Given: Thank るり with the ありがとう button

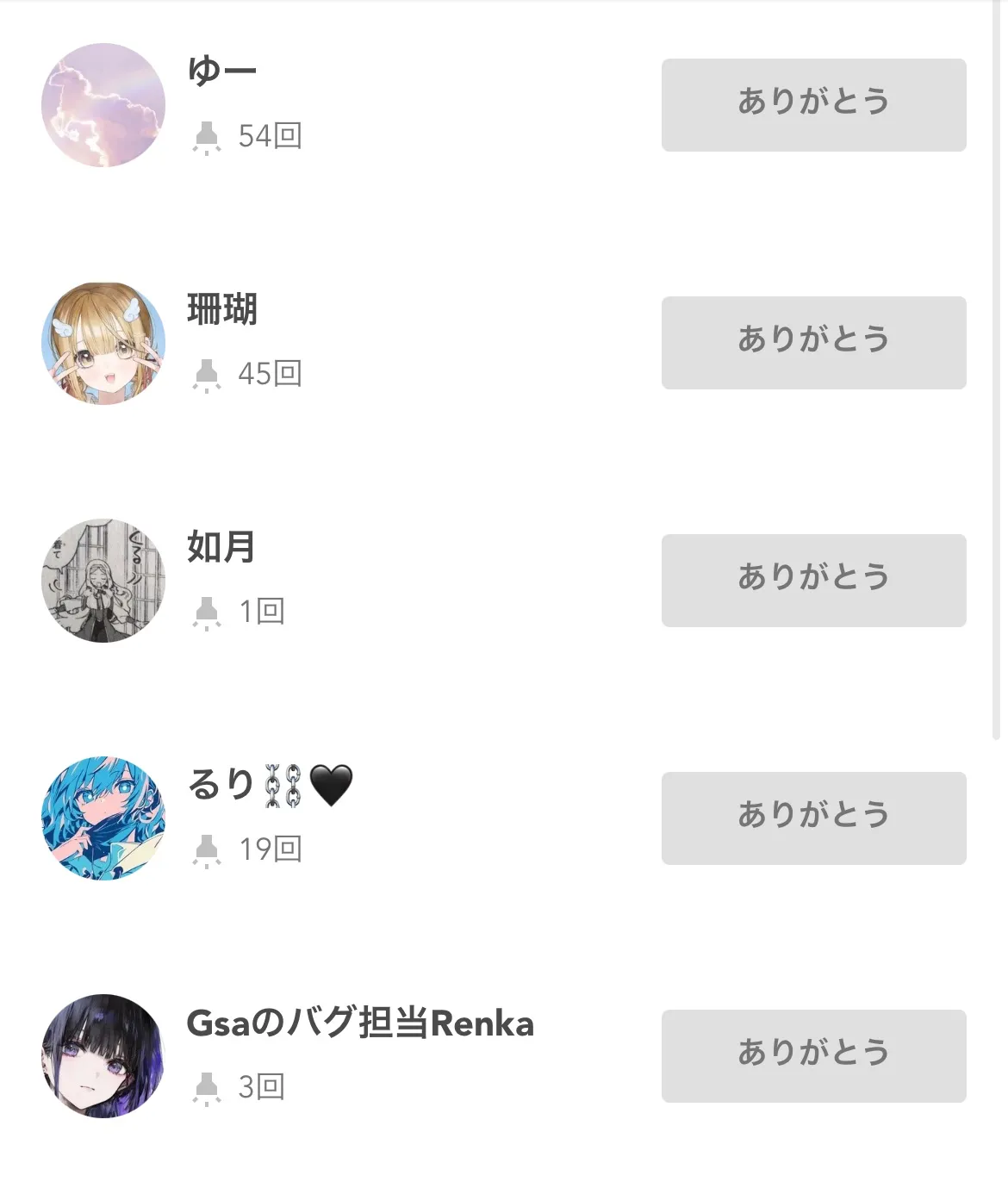Looking at the screenshot, I should (813, 818).
